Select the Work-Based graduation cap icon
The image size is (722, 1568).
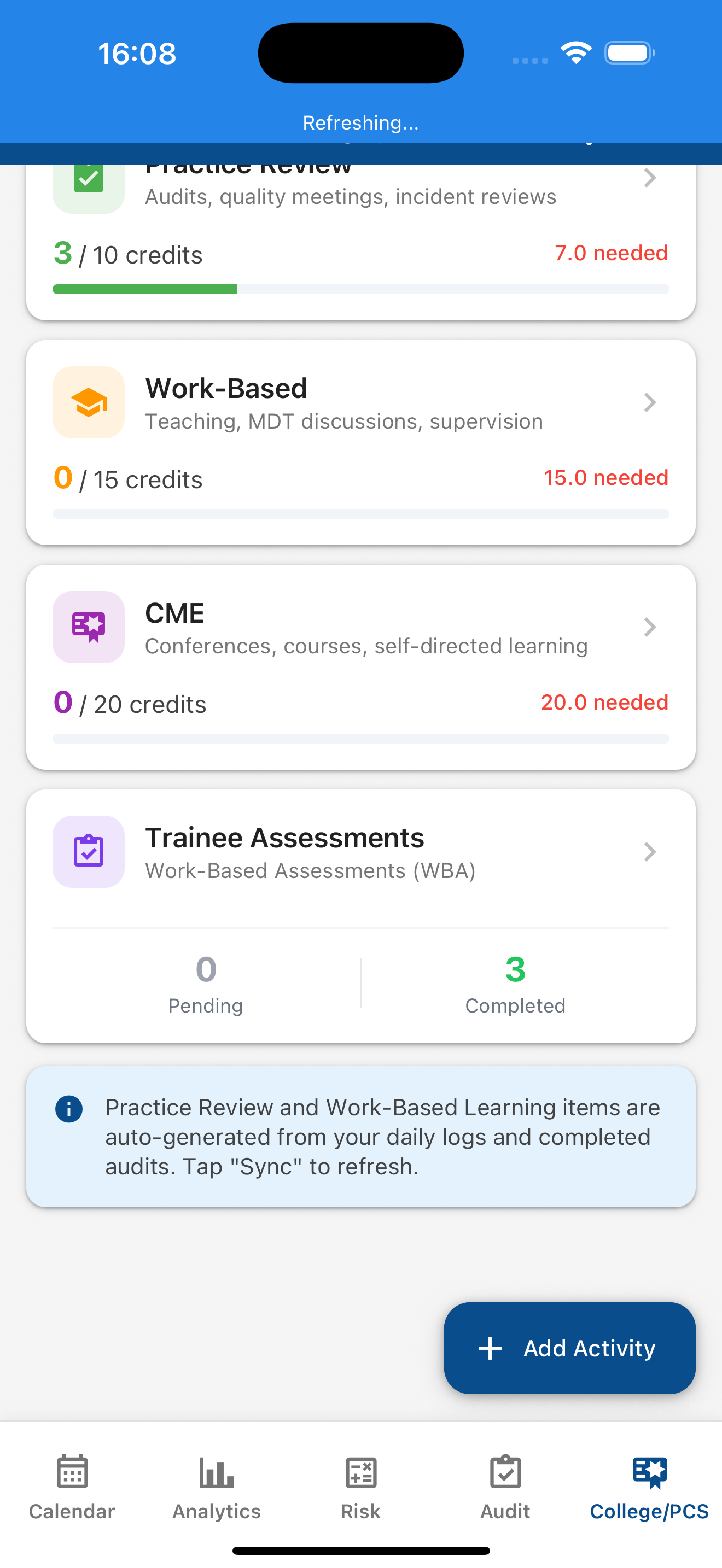88,402
